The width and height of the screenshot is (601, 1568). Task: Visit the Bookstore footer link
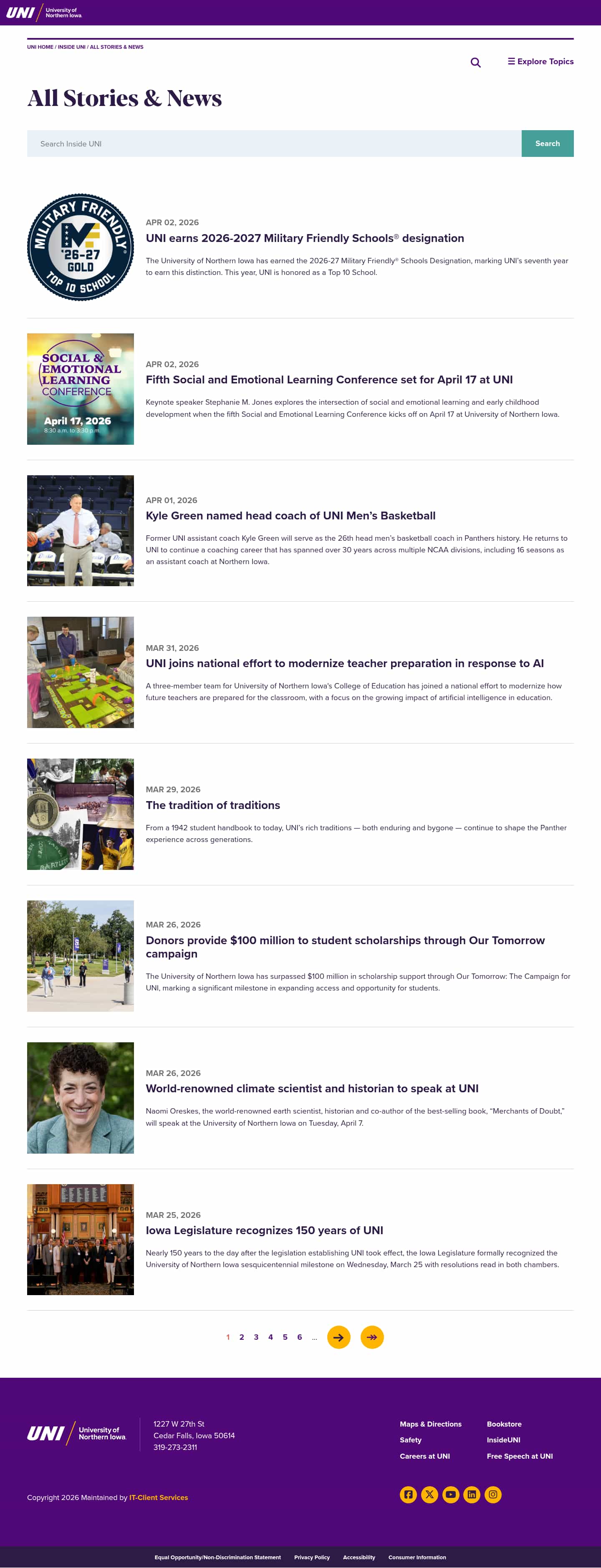[x=504, y=1424]
